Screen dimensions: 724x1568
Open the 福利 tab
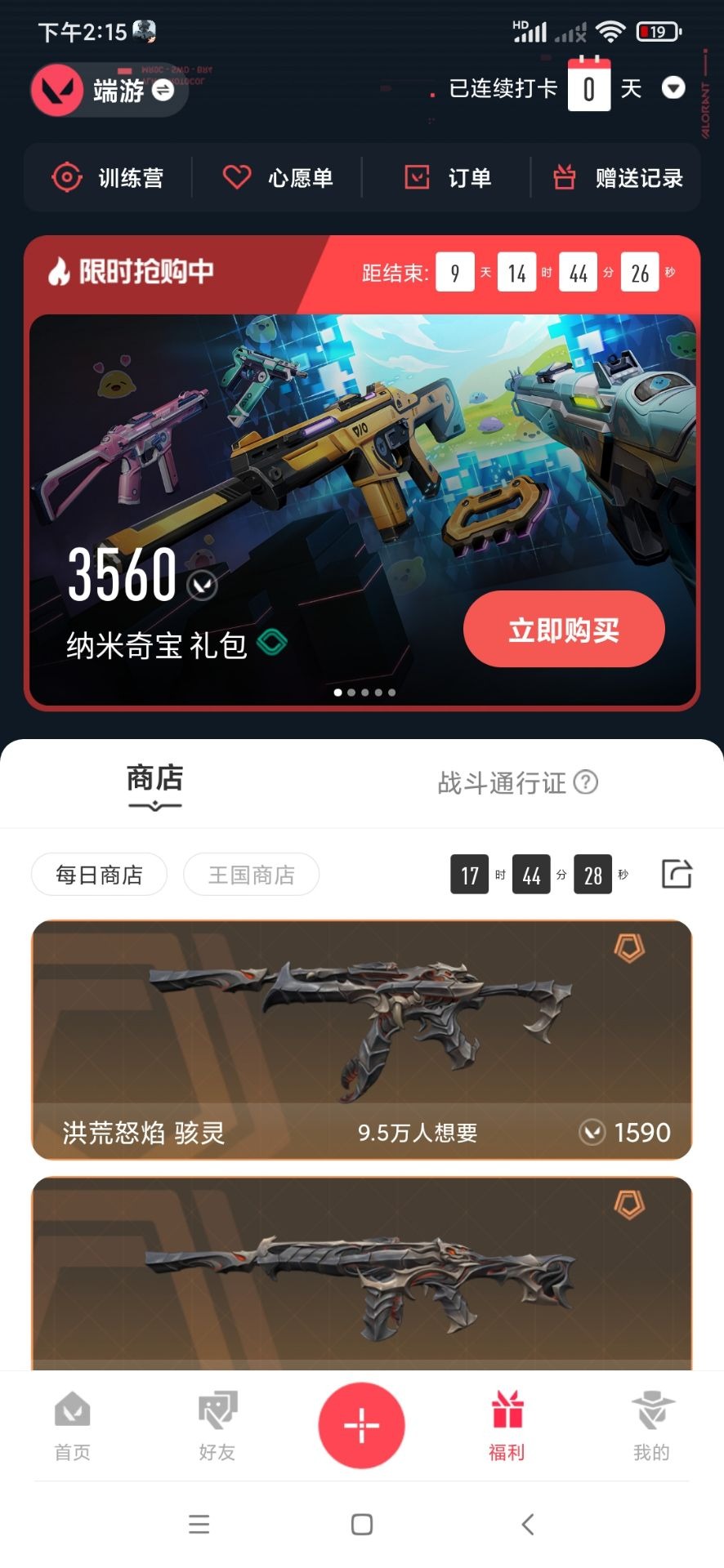tap(507, 1426)
